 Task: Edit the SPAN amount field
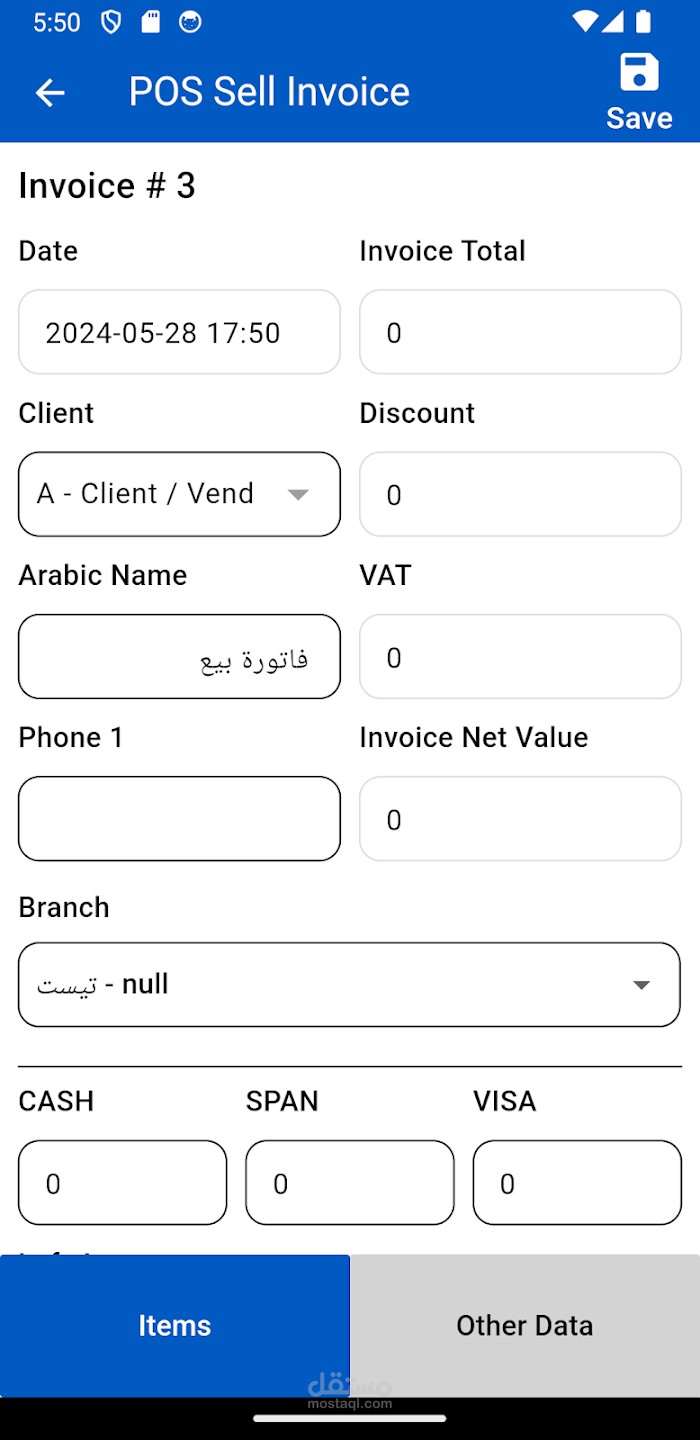click(349, 1183)
